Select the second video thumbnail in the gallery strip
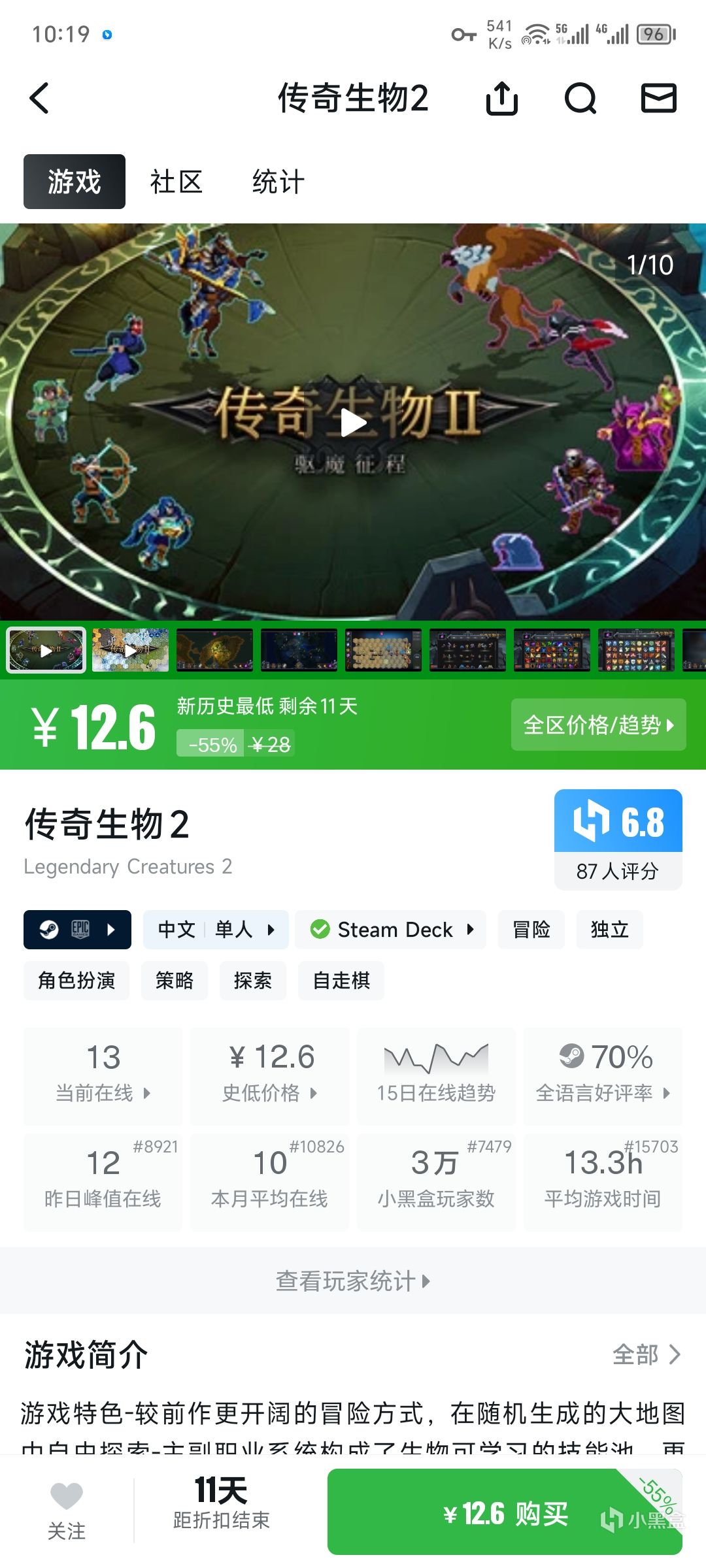The width and height of the screenshot is (706, 1568). point(130,650)
